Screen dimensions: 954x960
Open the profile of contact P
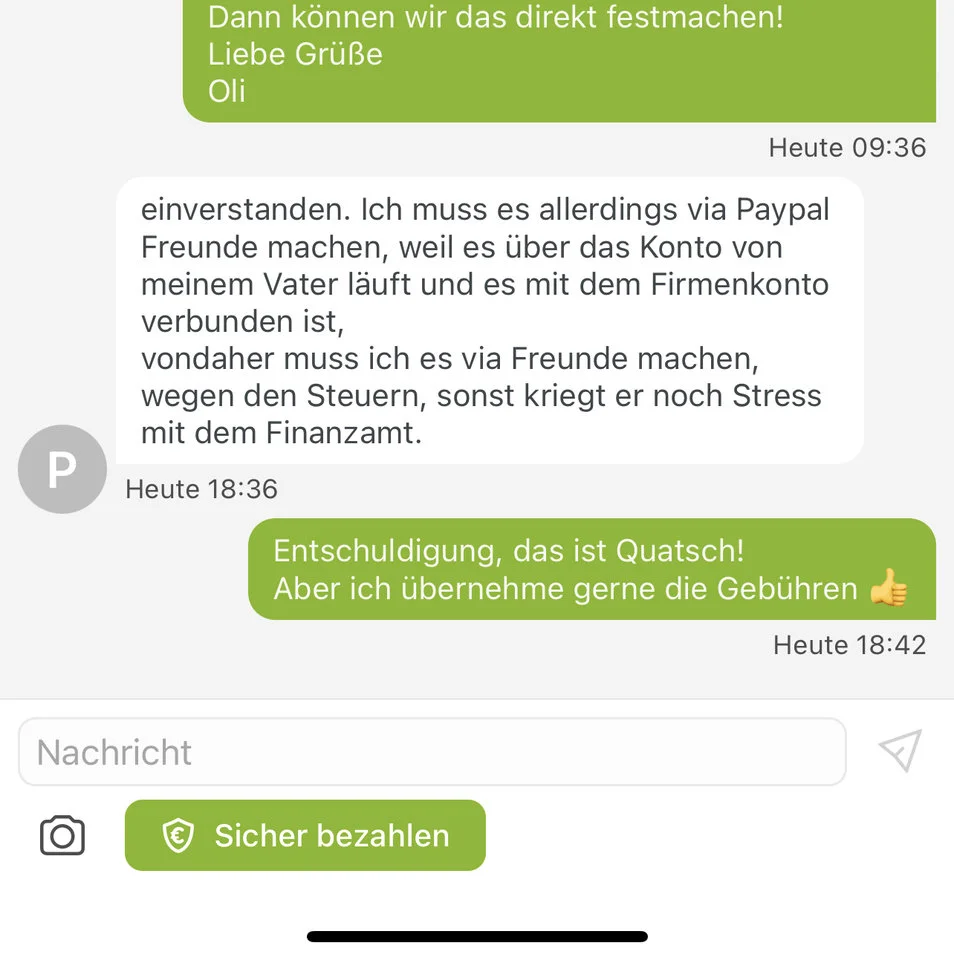(62, 469)
